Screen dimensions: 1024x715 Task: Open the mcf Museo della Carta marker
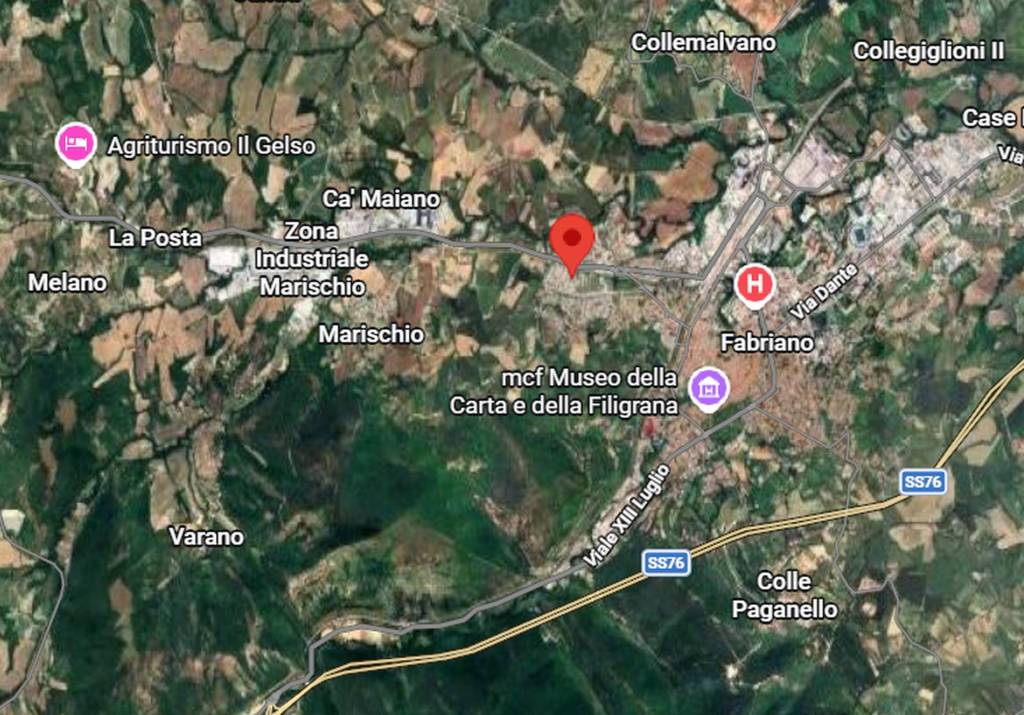click(x=709, y=388)
